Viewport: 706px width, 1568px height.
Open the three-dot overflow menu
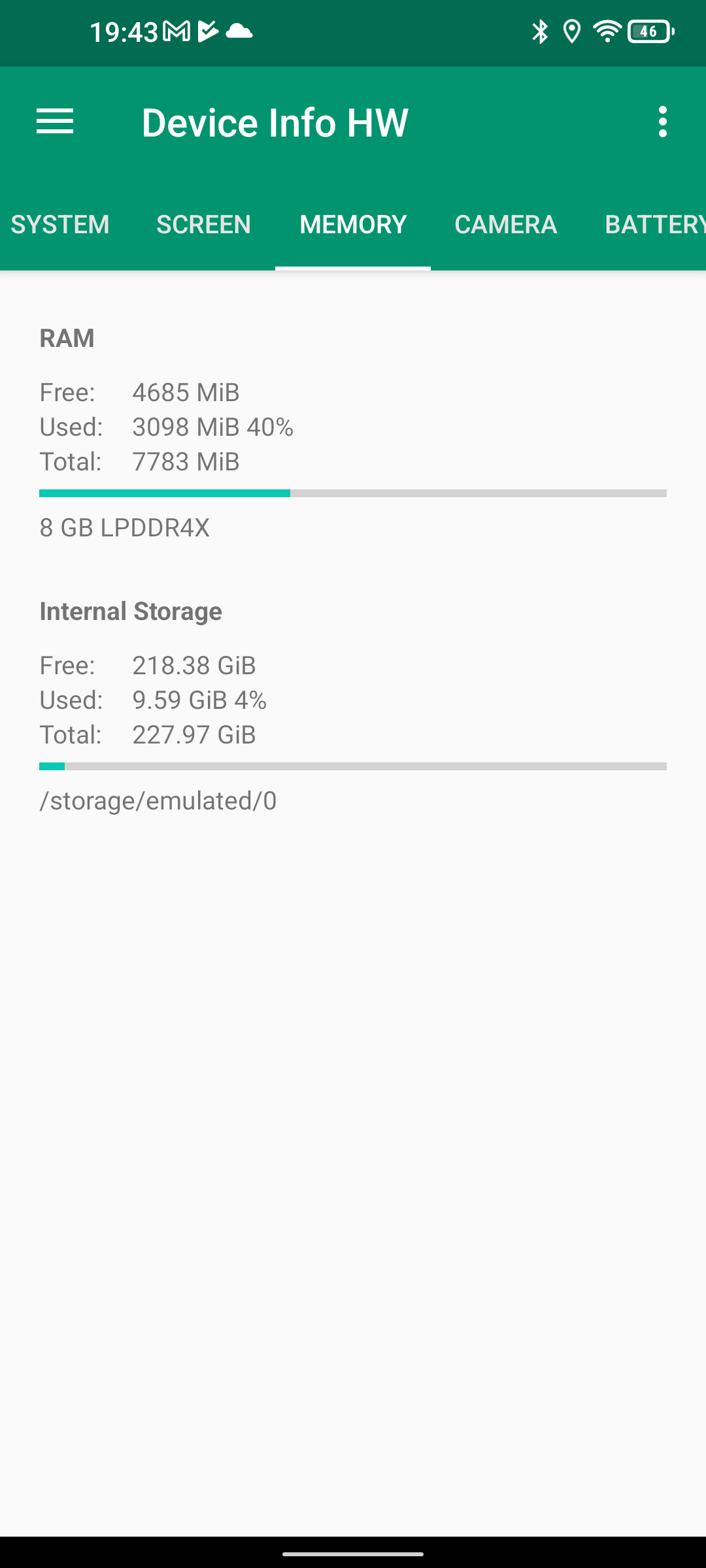[663, 122]
